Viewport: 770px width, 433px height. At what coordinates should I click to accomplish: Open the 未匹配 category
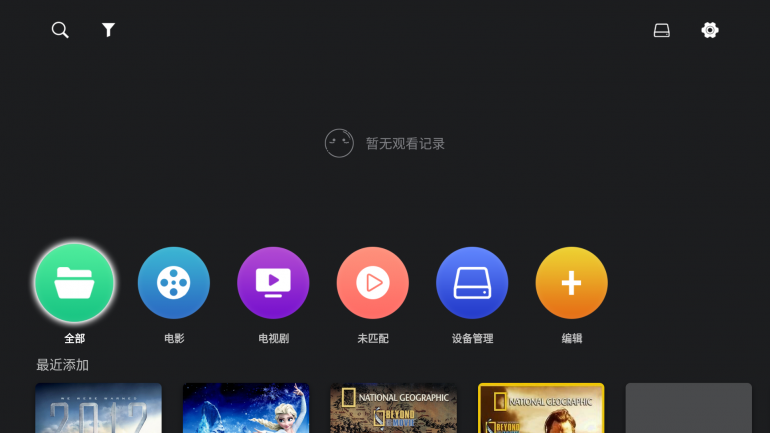coord(372,283)
